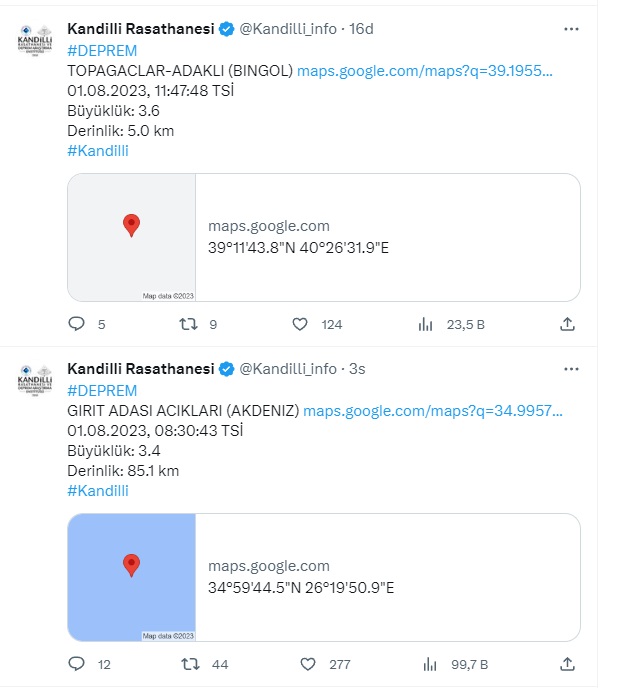
Task: Reply to the BINGOL earthquake tweet
Action: click(77, 324)
